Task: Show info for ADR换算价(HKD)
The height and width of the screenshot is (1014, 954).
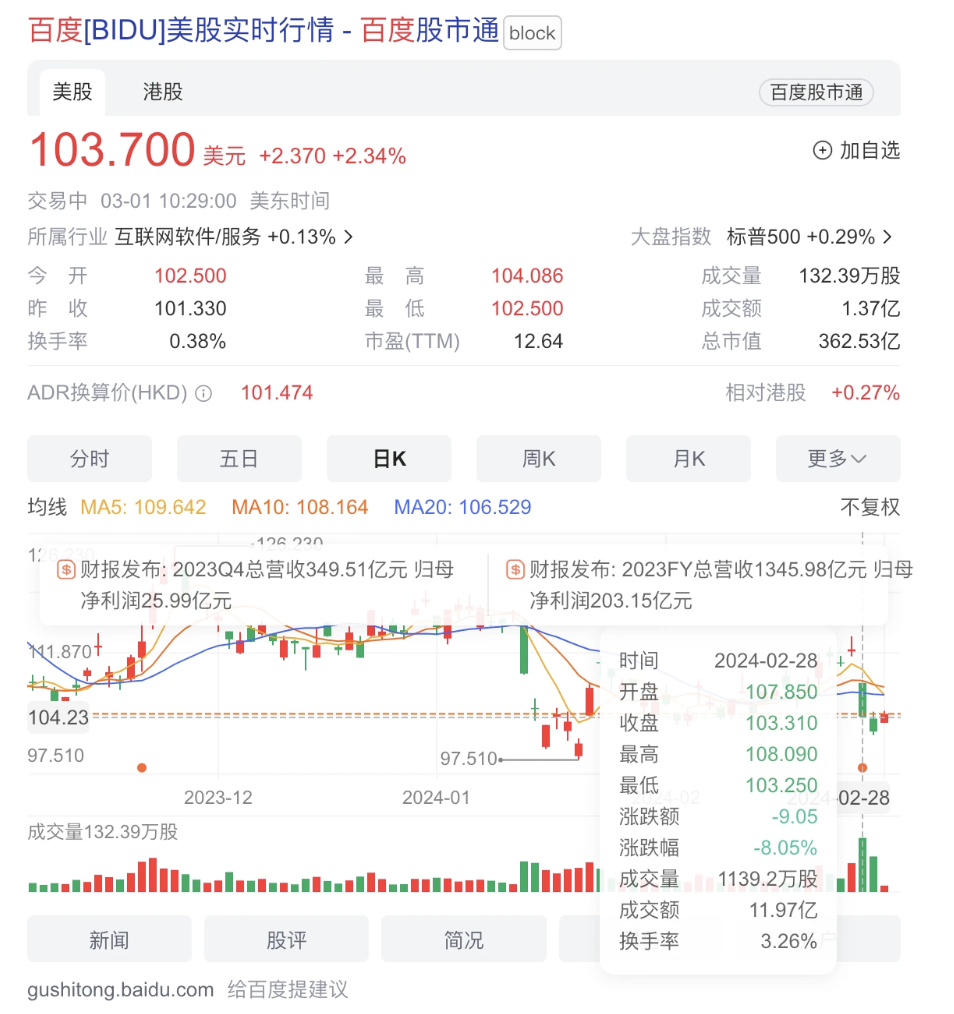Action: point(203,394)
